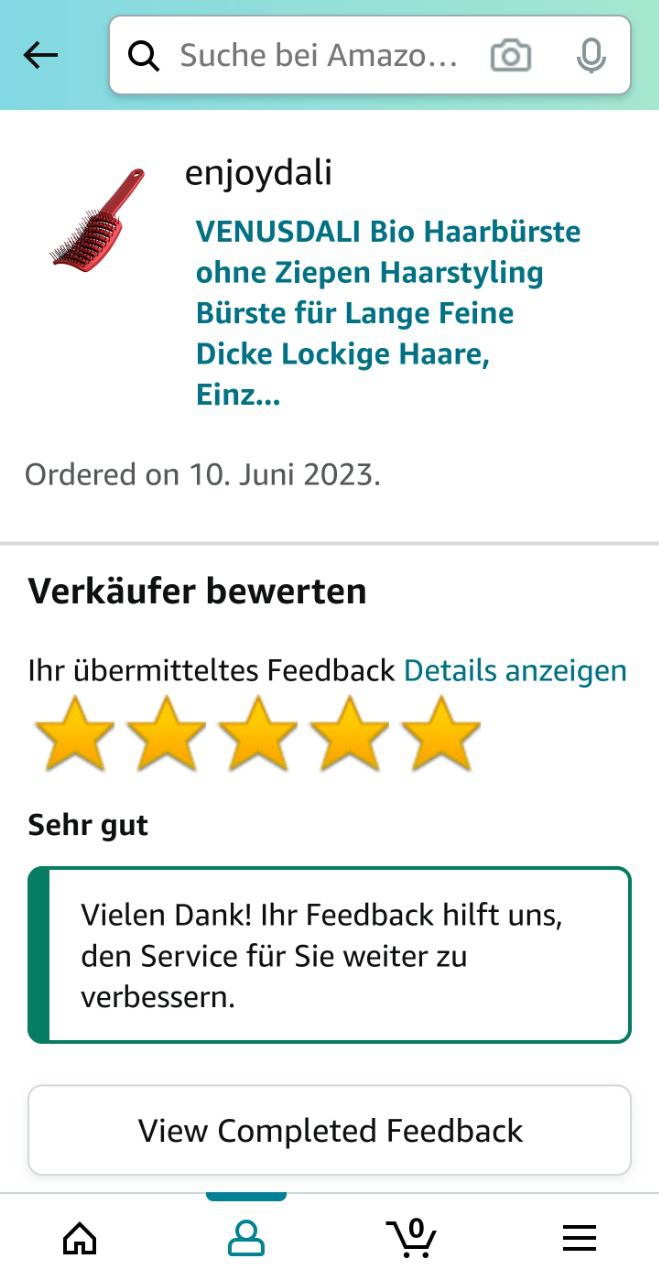Open the VENUSDALI Bio Haarbürste product link

click(388, 313)
